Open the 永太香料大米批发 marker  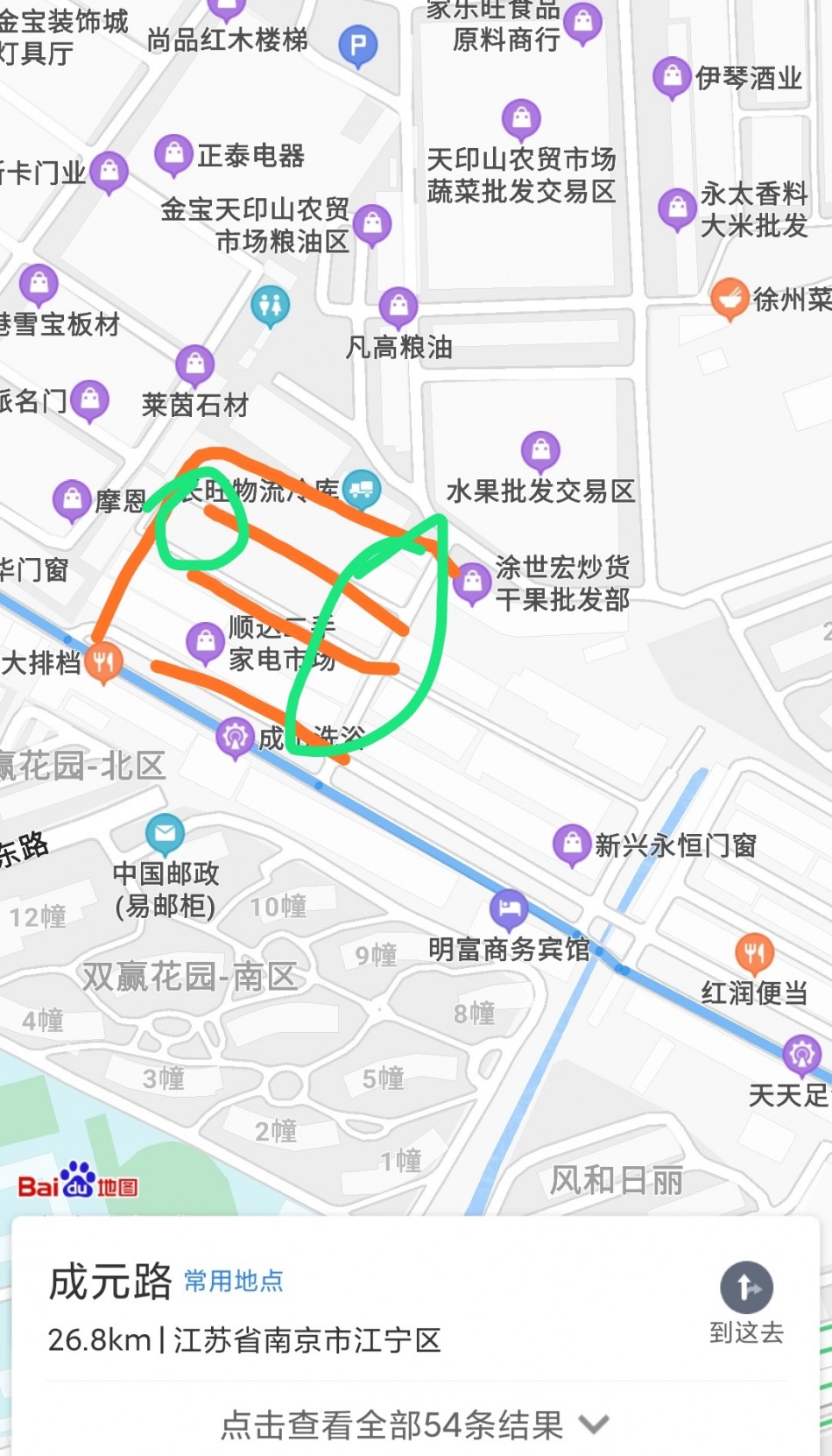tap(677, 209)
